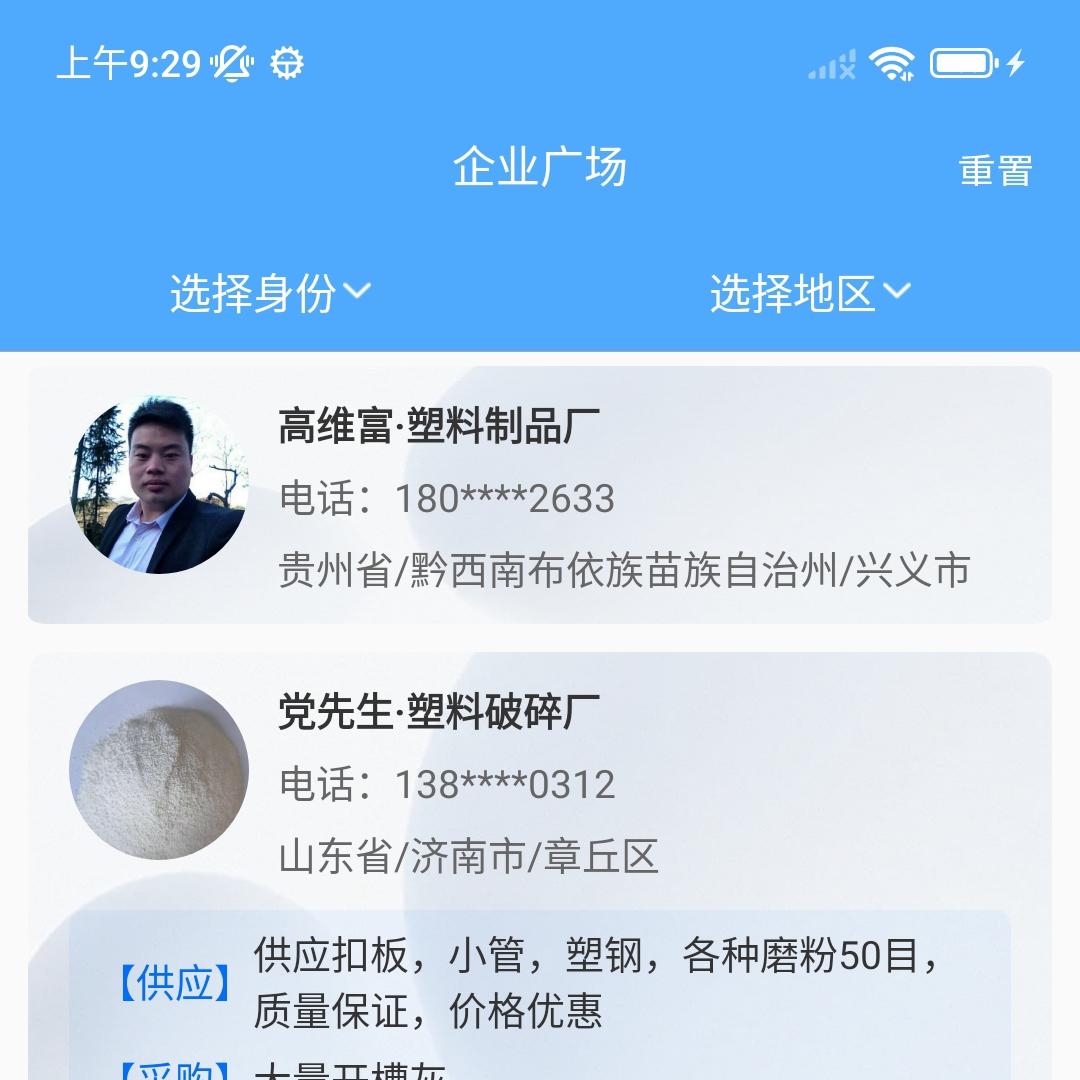The image size is (1080, 1080).
Task: Expand the 选择身份 dropdown
Action: coord(270,293)
